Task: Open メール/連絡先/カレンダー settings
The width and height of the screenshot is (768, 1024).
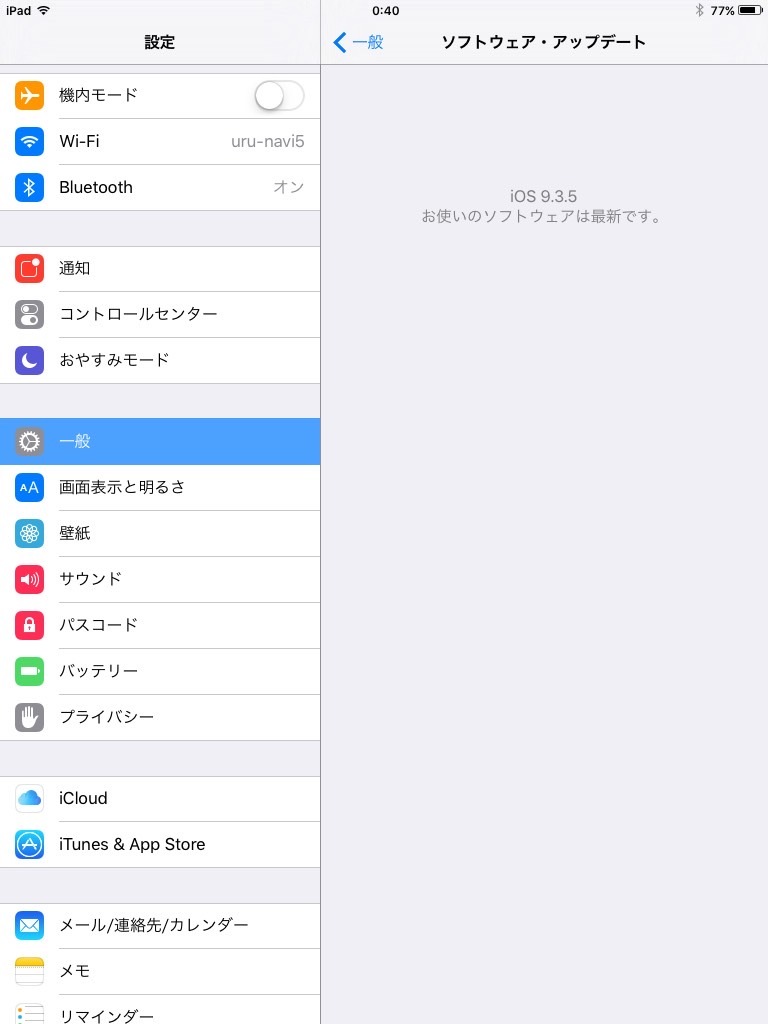Action: click(x=160, y=925)
